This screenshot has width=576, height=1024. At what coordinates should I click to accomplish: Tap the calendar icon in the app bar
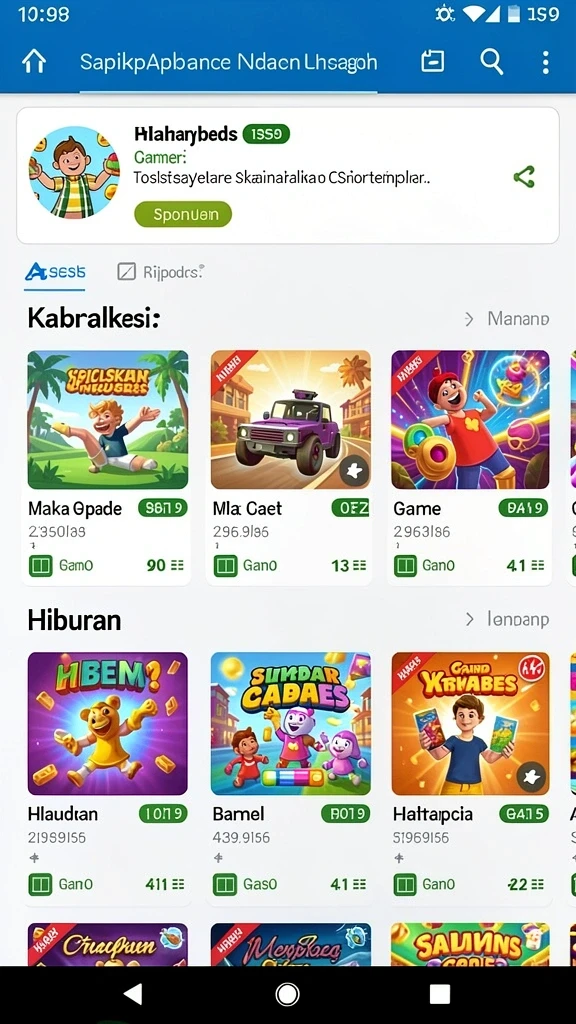coord(432,61)
